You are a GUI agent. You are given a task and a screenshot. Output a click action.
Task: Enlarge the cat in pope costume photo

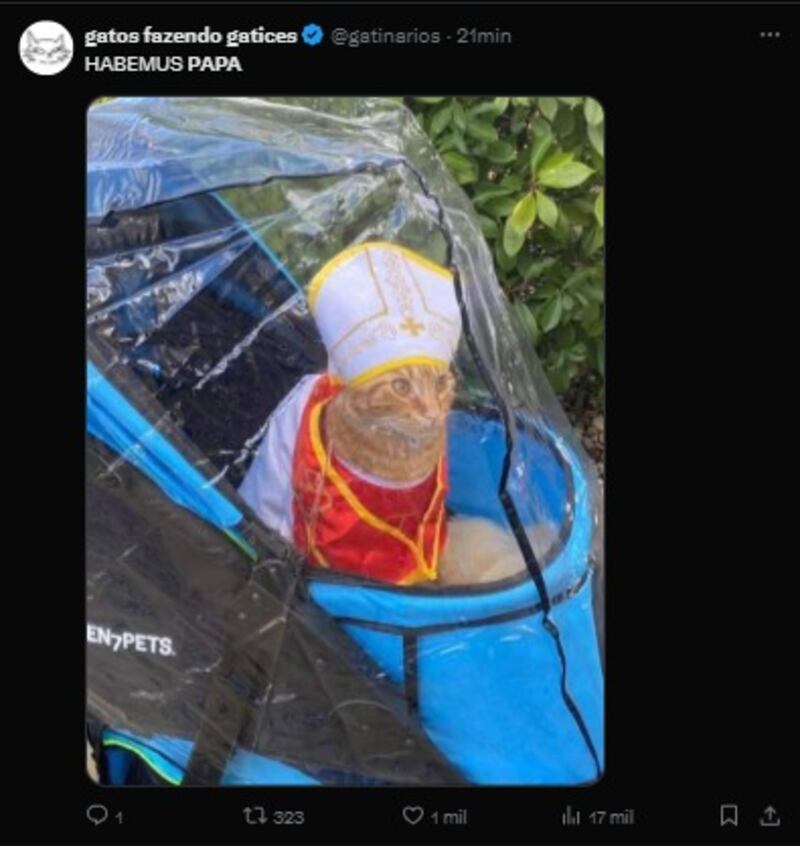[345, 440]
